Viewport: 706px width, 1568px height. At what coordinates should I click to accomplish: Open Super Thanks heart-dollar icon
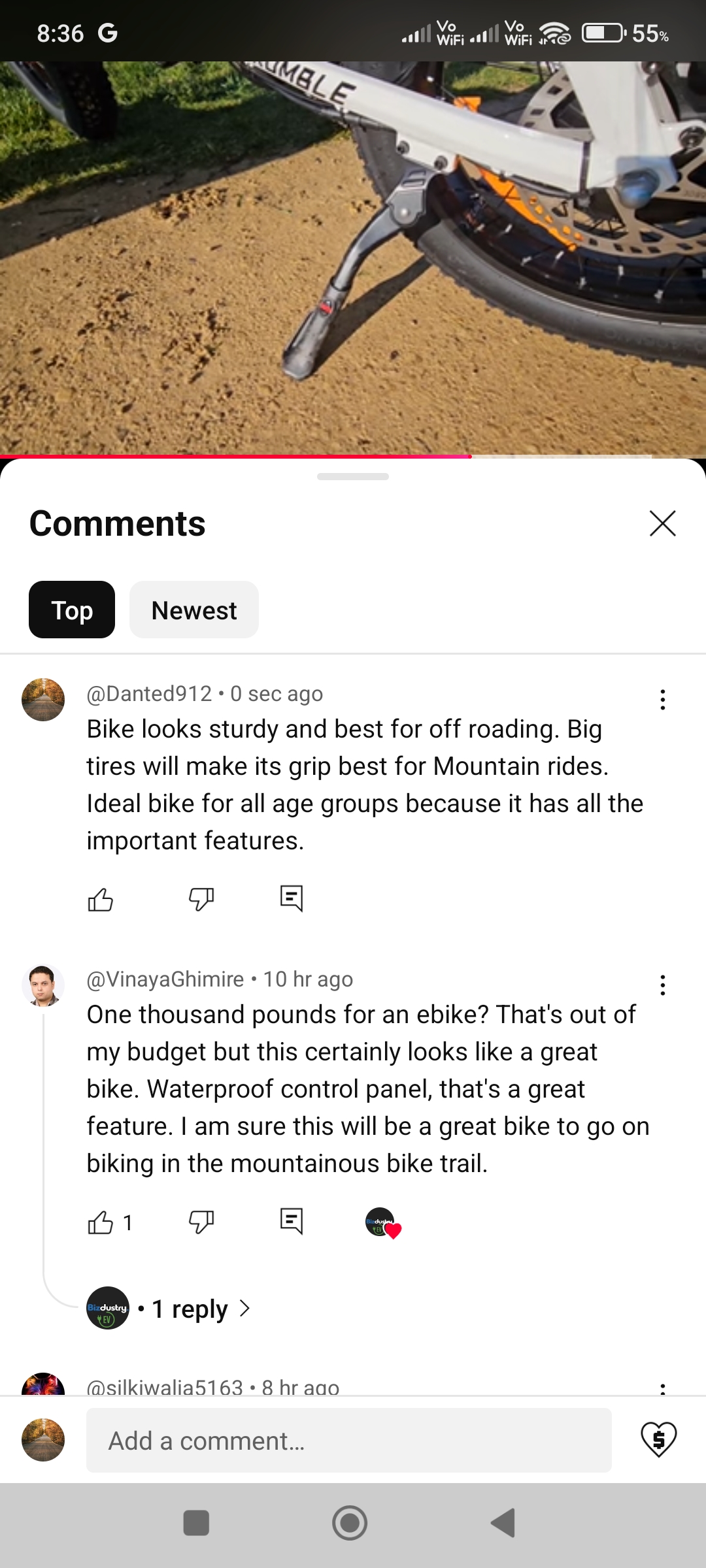point(658,1439)
